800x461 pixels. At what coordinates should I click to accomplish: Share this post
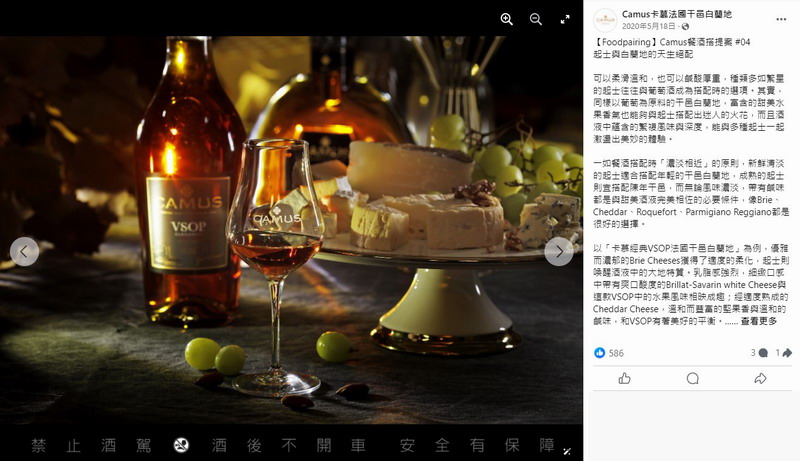click(x=760, y=378)
